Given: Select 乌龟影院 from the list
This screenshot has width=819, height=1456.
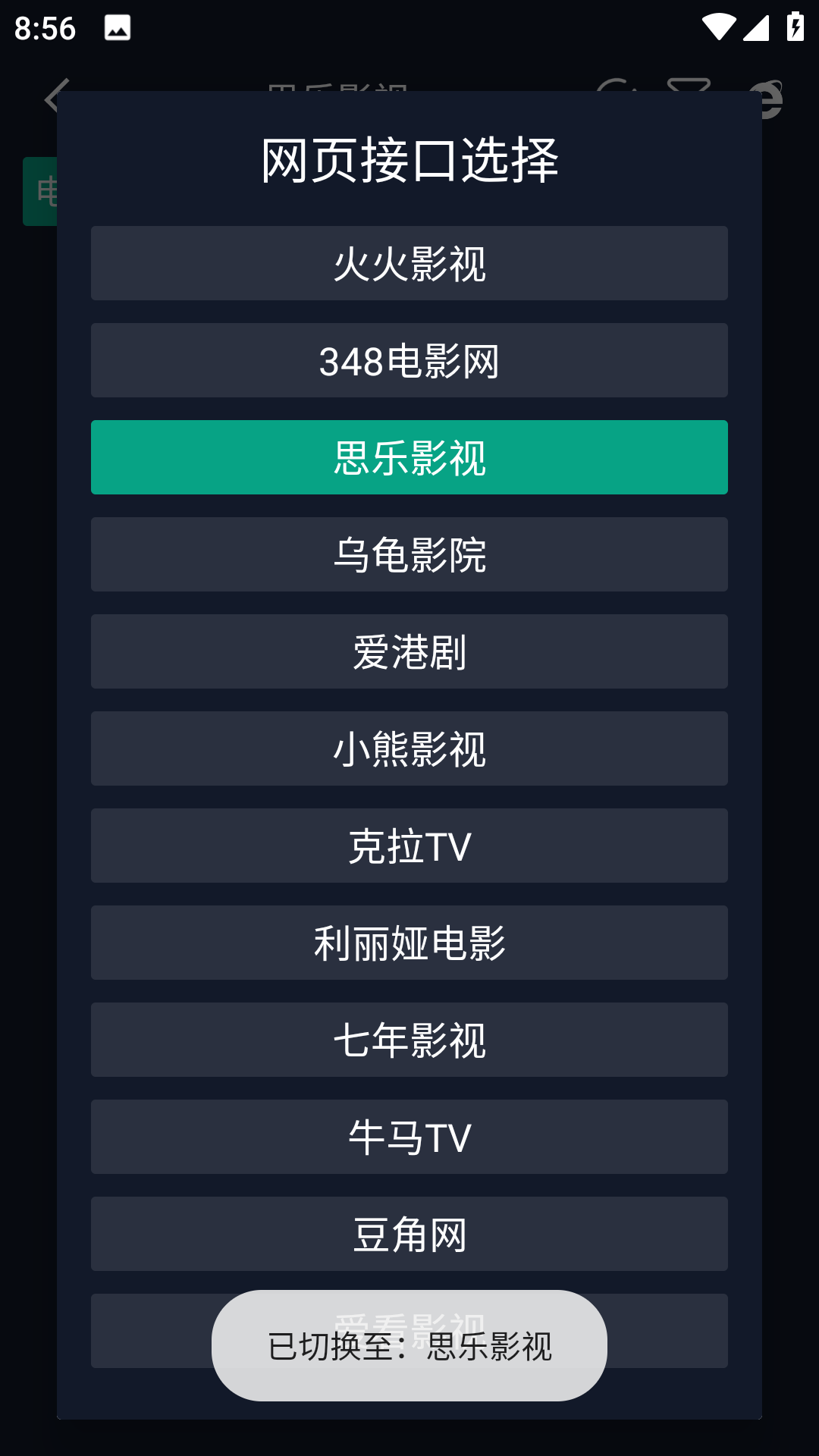Looking at the screenshot, I should click(409, 554).
